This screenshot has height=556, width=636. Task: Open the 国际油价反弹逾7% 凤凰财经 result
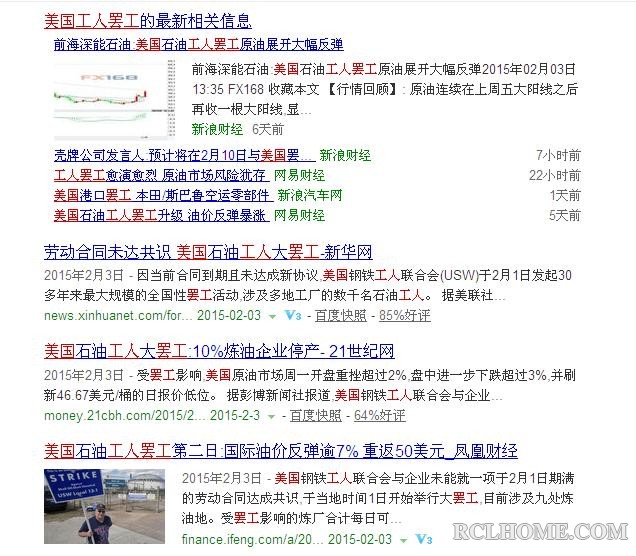pyautogui.click(x=281, y=451)
